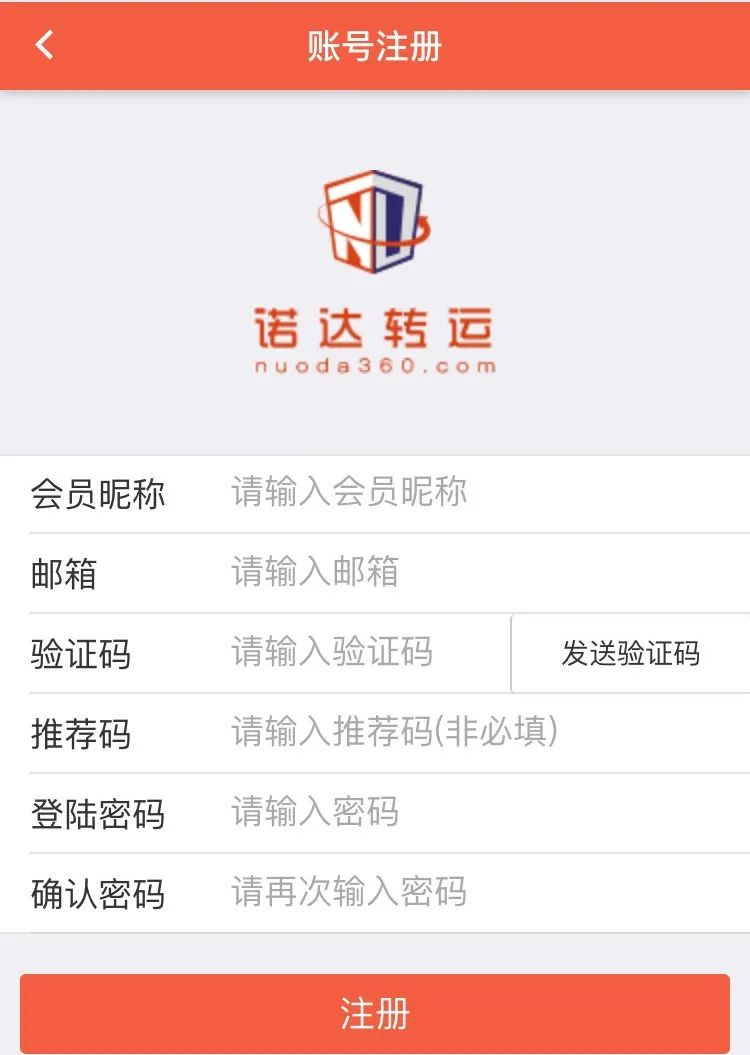The image size is (750, 1055).
Task: Click the 确认密码 label text
Action: point(100,893)
